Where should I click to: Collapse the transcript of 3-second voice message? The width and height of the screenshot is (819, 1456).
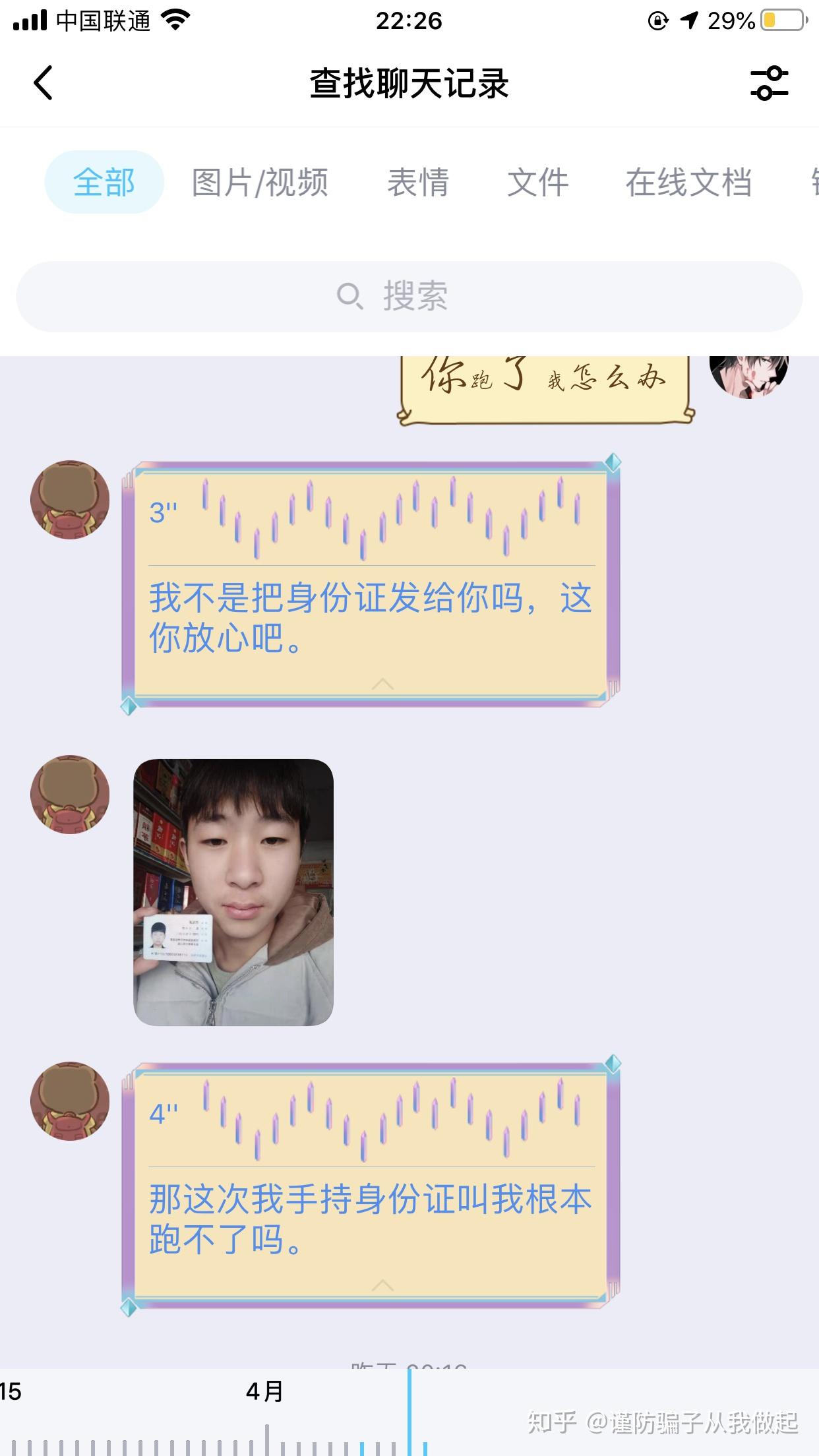pyautogui.click(x=382, y=684)
